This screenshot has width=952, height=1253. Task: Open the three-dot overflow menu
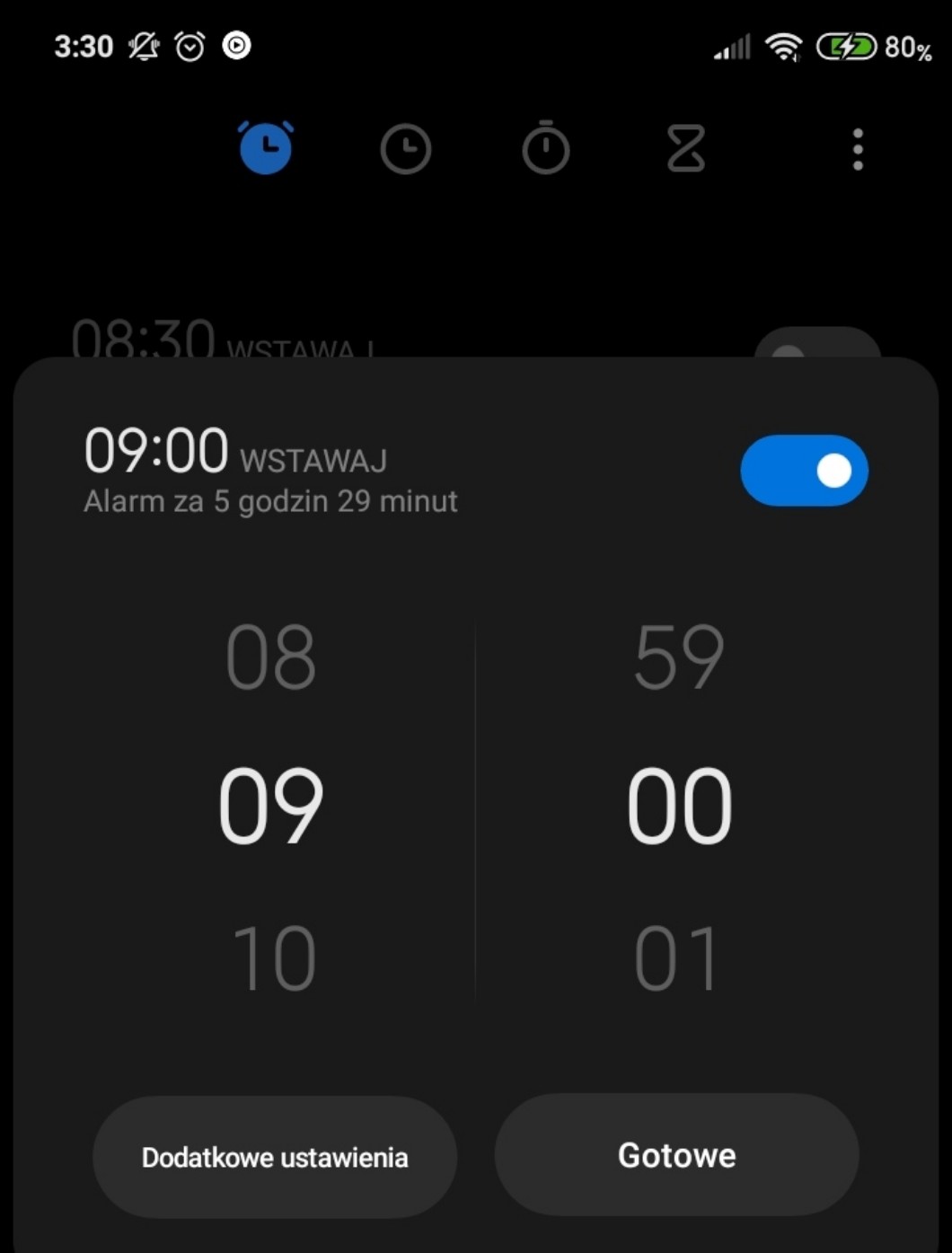pyautogui.click(x=858, y=149)
